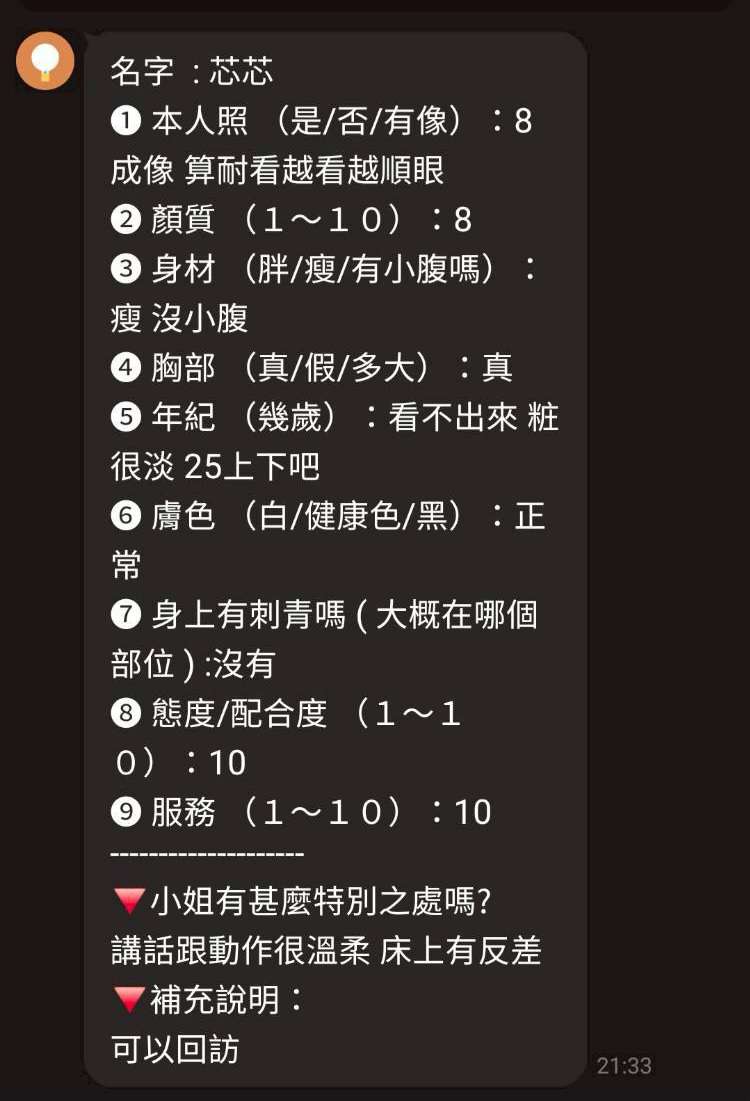
Task: Open the sender's profile avatar
Action: (46, 60)
